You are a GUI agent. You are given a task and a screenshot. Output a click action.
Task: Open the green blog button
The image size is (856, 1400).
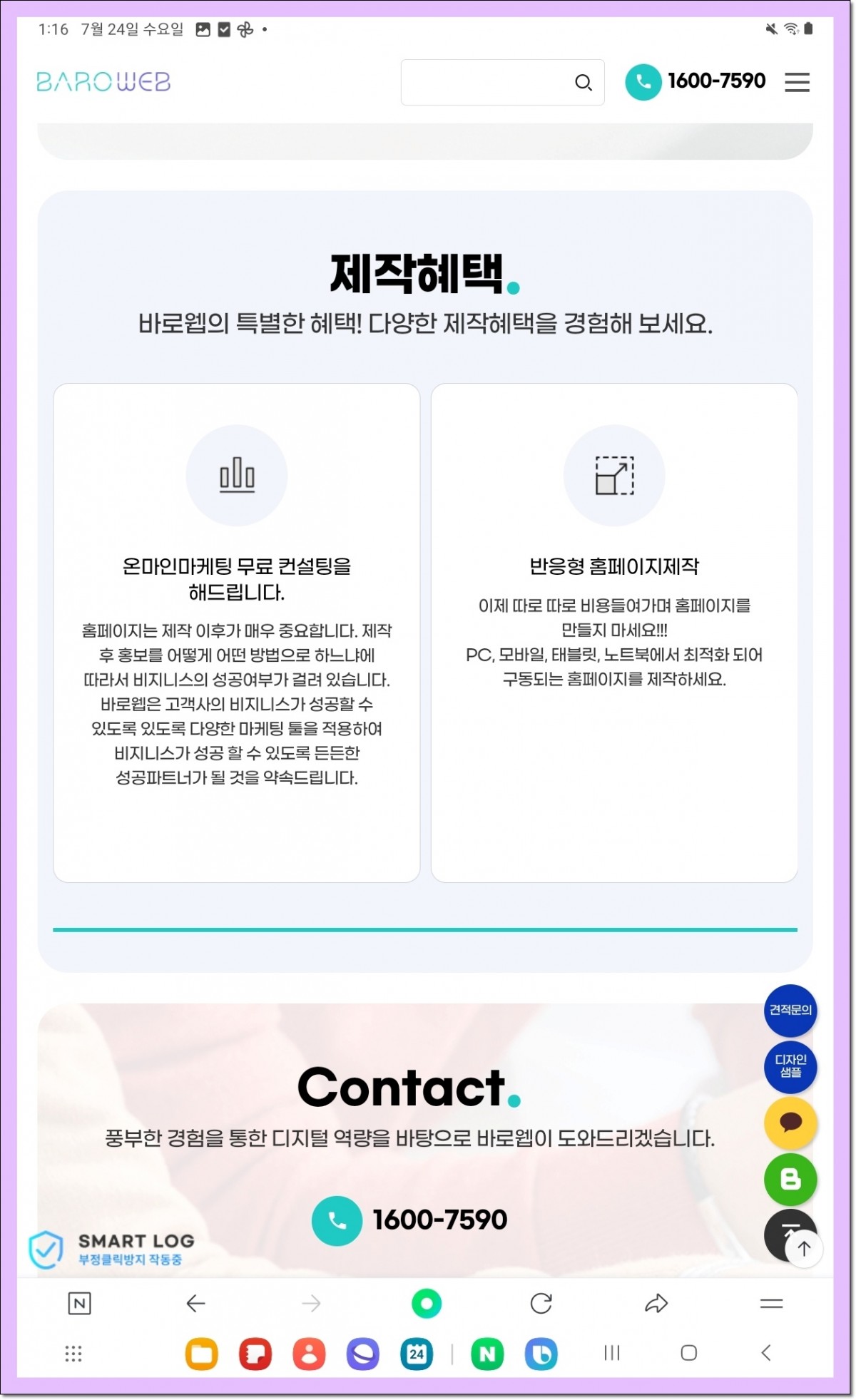(x=790, y=1180)
